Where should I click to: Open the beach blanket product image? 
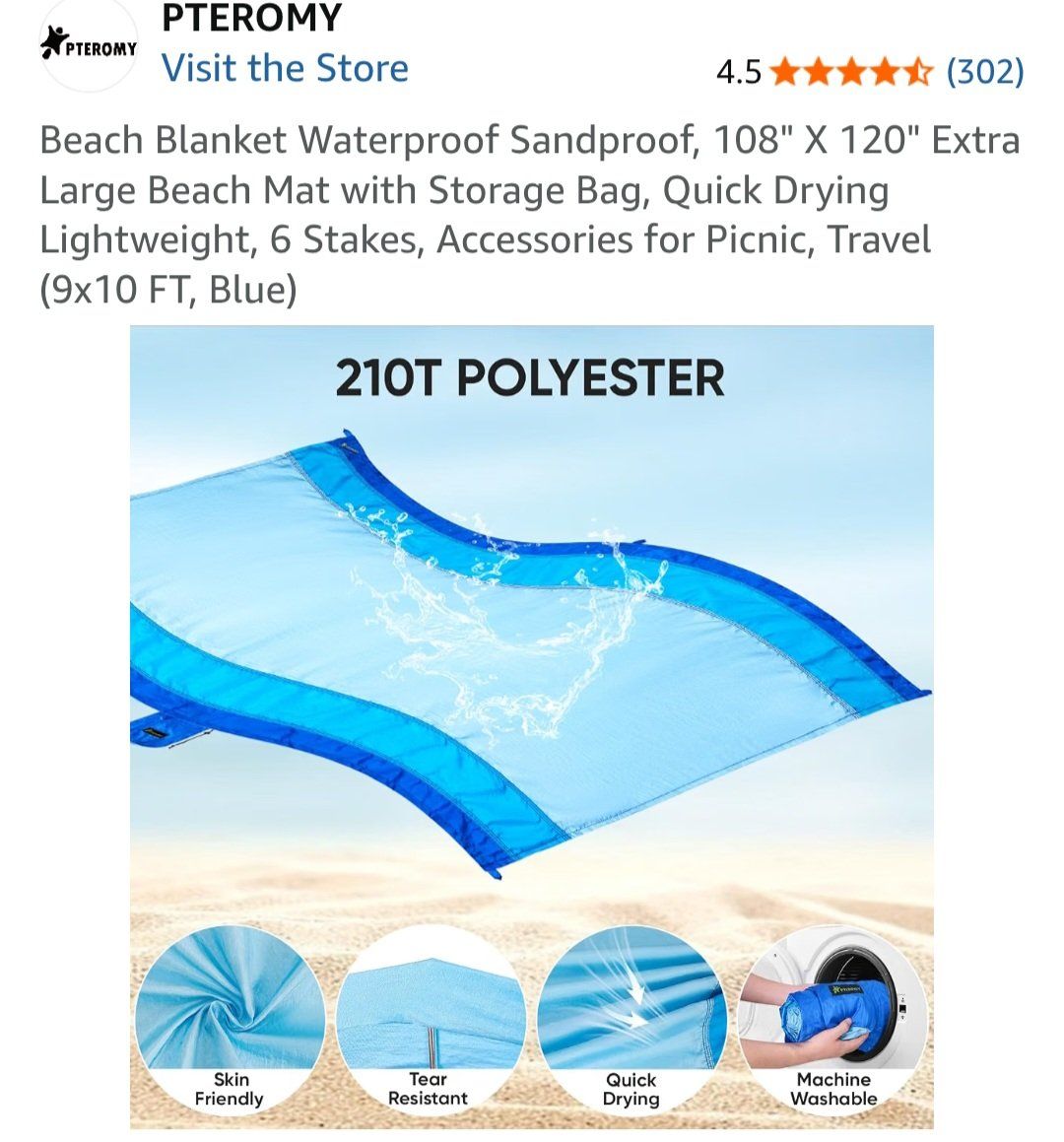[x=532, y=726]
